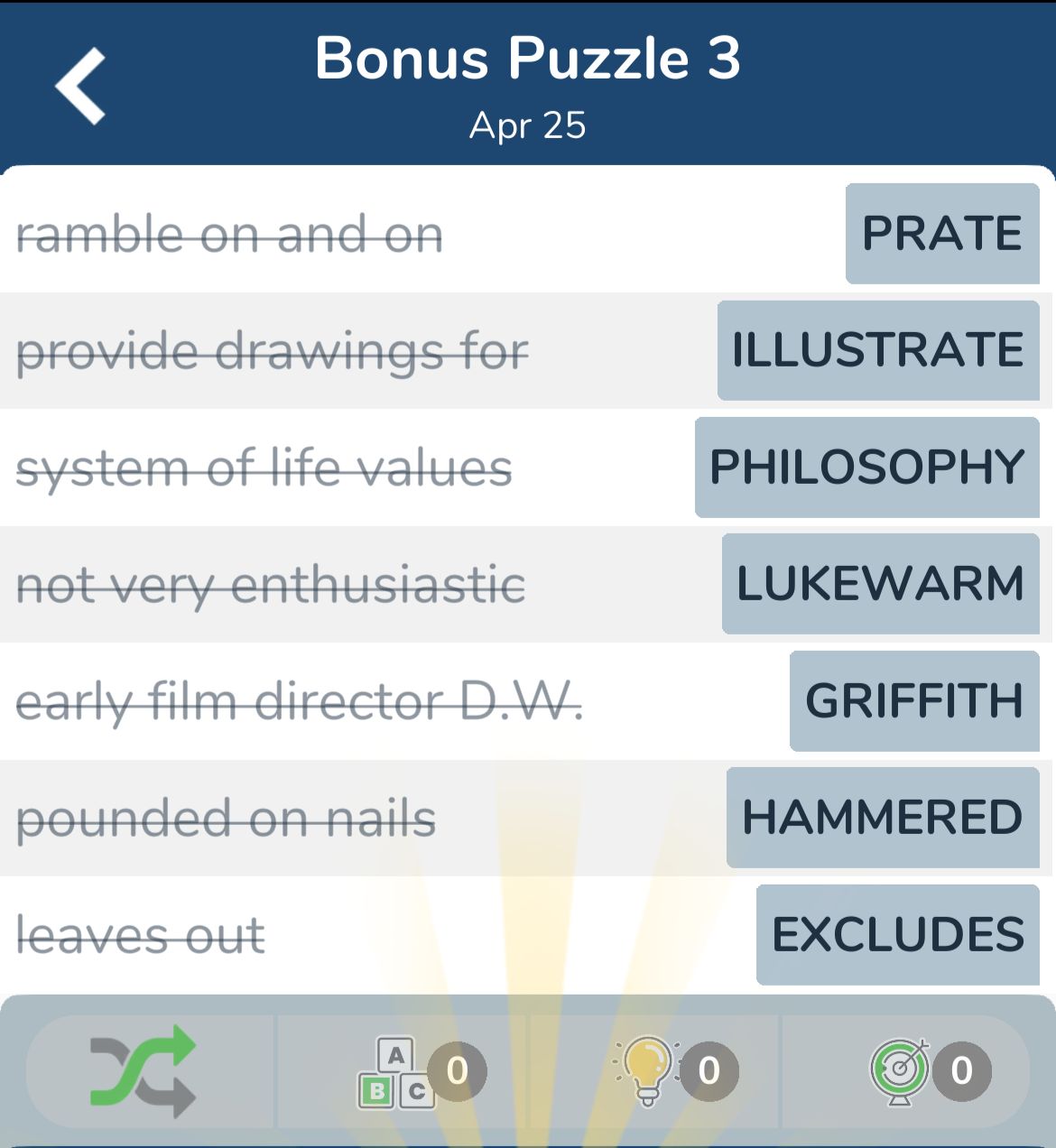Use the light bulb hint
The width and height of the screenshot is (1056, 1148).
point(648,1071)
